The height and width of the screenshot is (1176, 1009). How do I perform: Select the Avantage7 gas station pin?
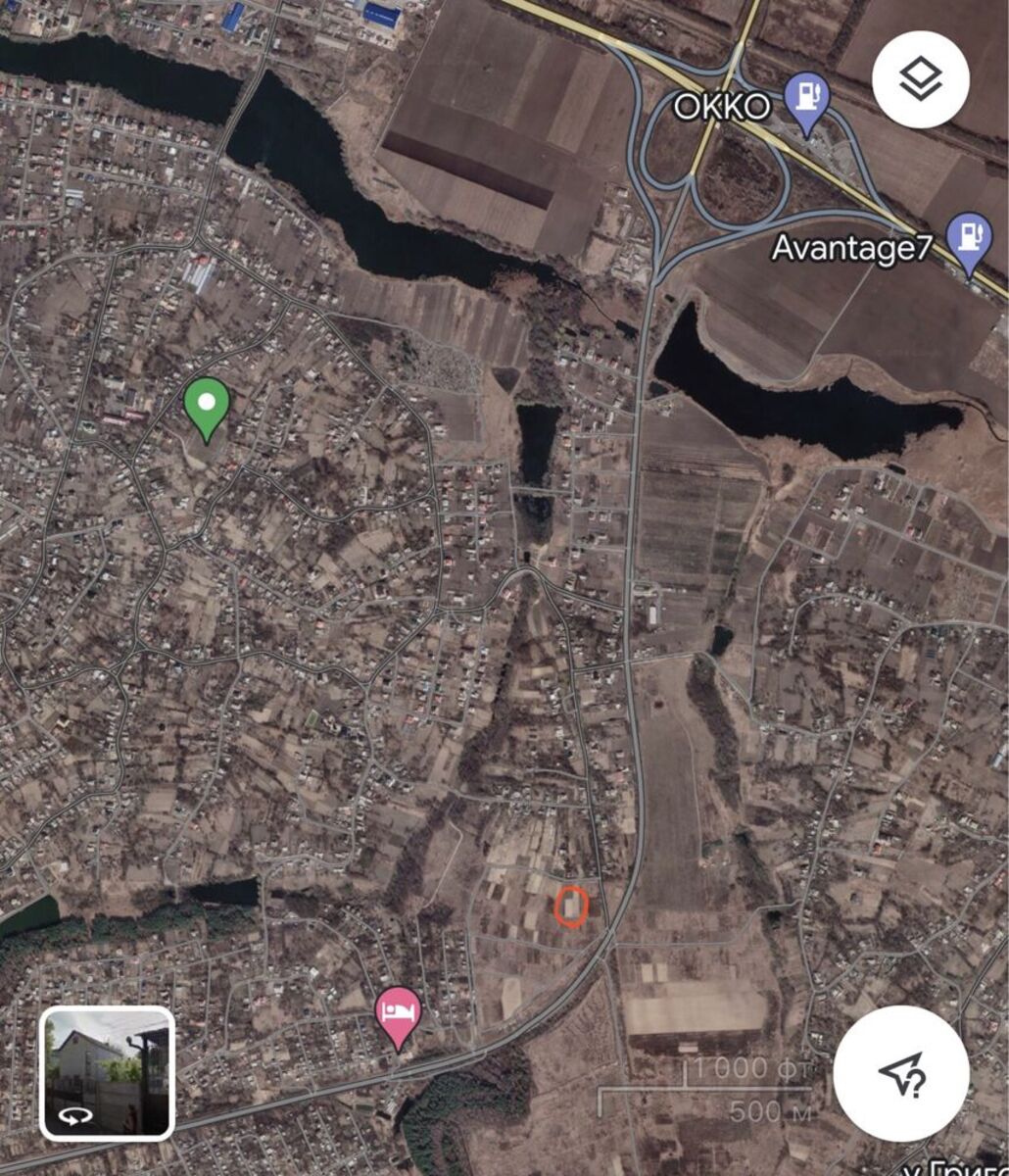pyautogui.click(x=969, y=240)
